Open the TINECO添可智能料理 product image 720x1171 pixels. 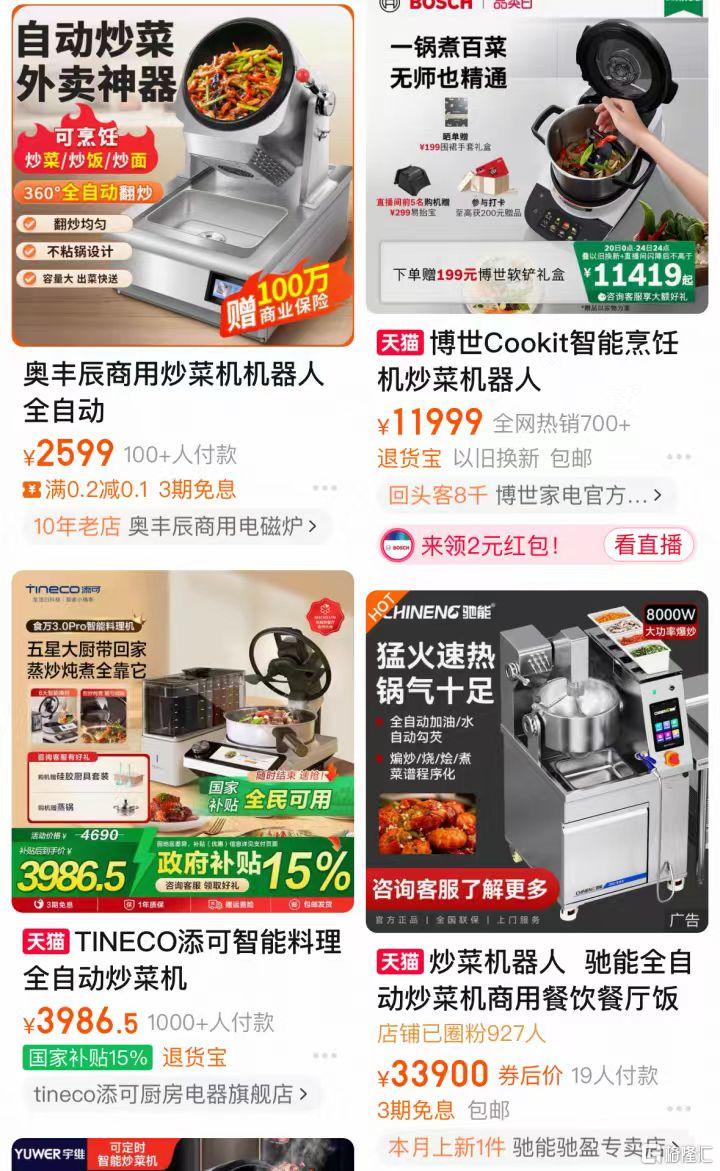pos(182,741)
